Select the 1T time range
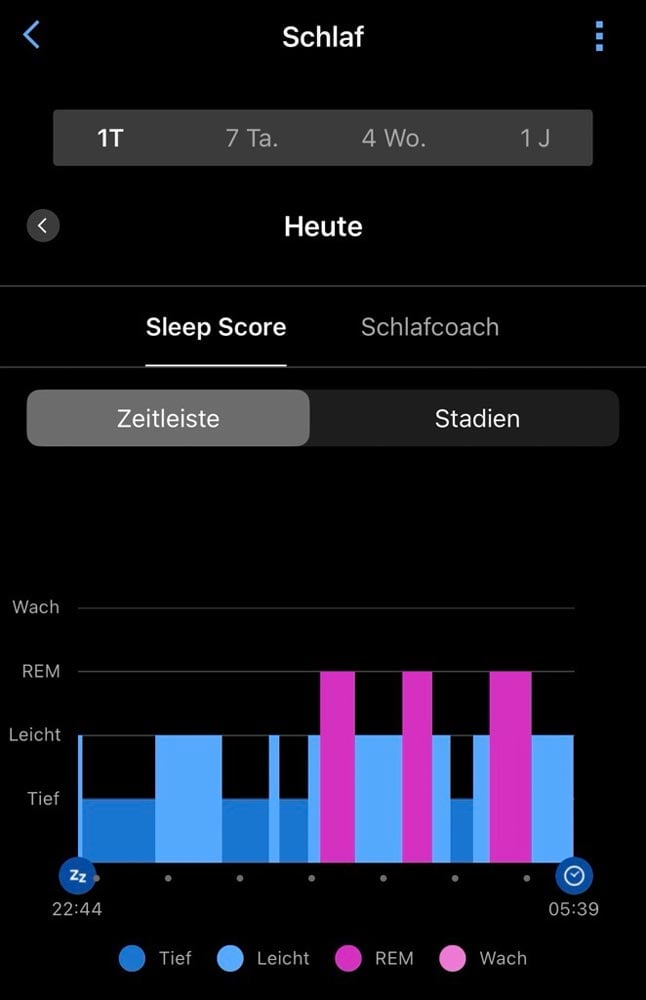 110,138
